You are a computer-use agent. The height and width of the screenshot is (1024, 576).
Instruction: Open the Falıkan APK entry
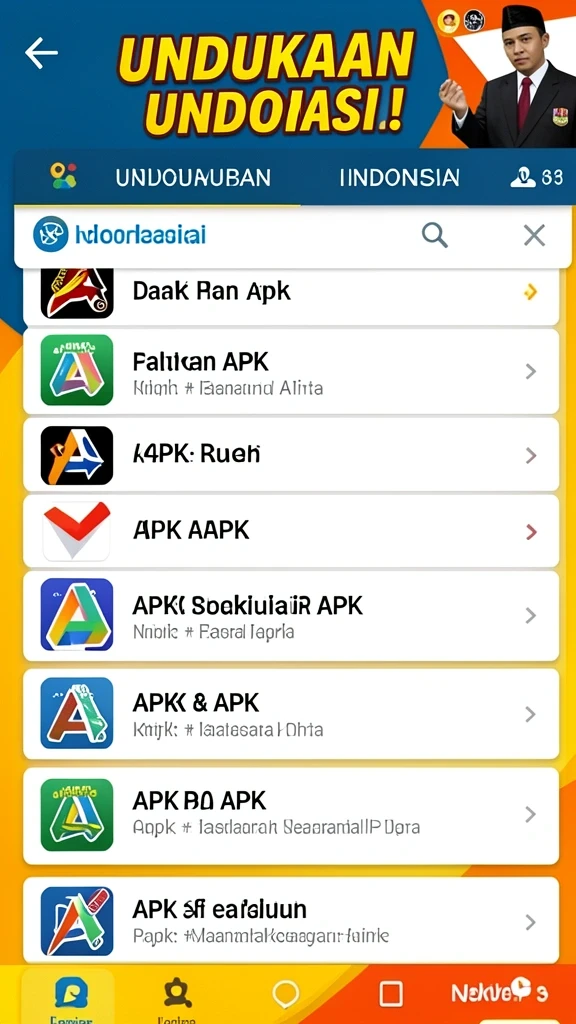click(291, 371)
